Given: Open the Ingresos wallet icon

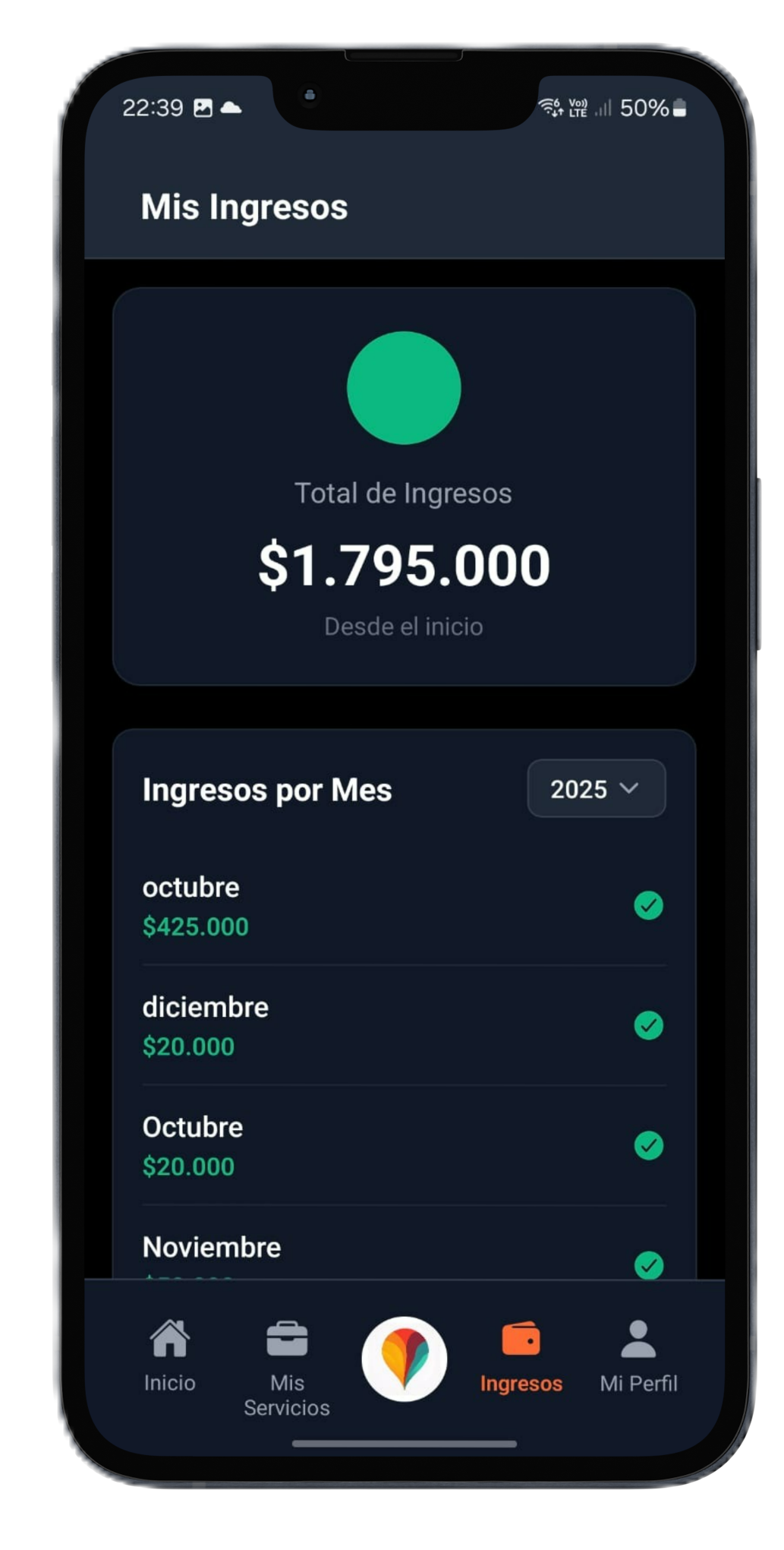Looking at the screenshot, I should (521, 1340).
